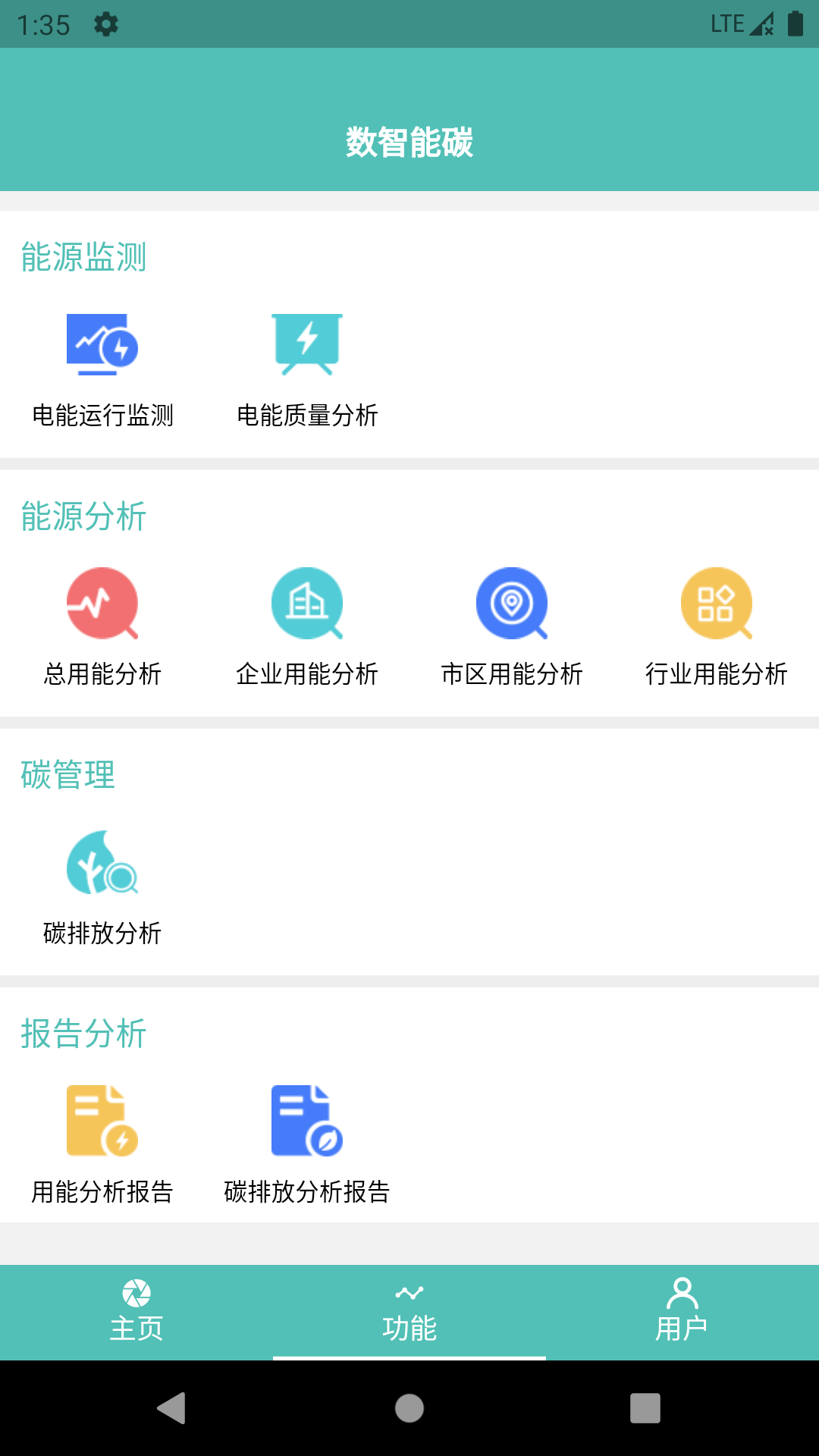819x1456 pixels.
Task: Click the 能源监测 section heading
Action: coord(85,257)
